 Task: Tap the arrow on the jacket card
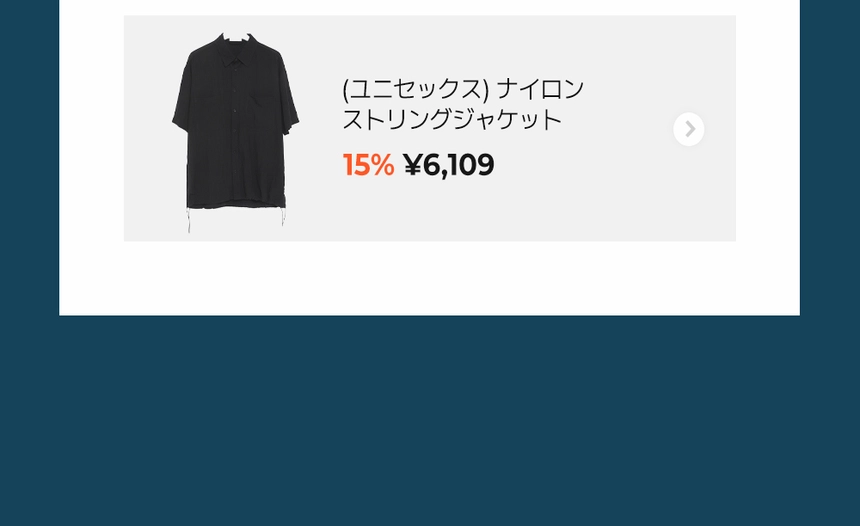(688, 129)
